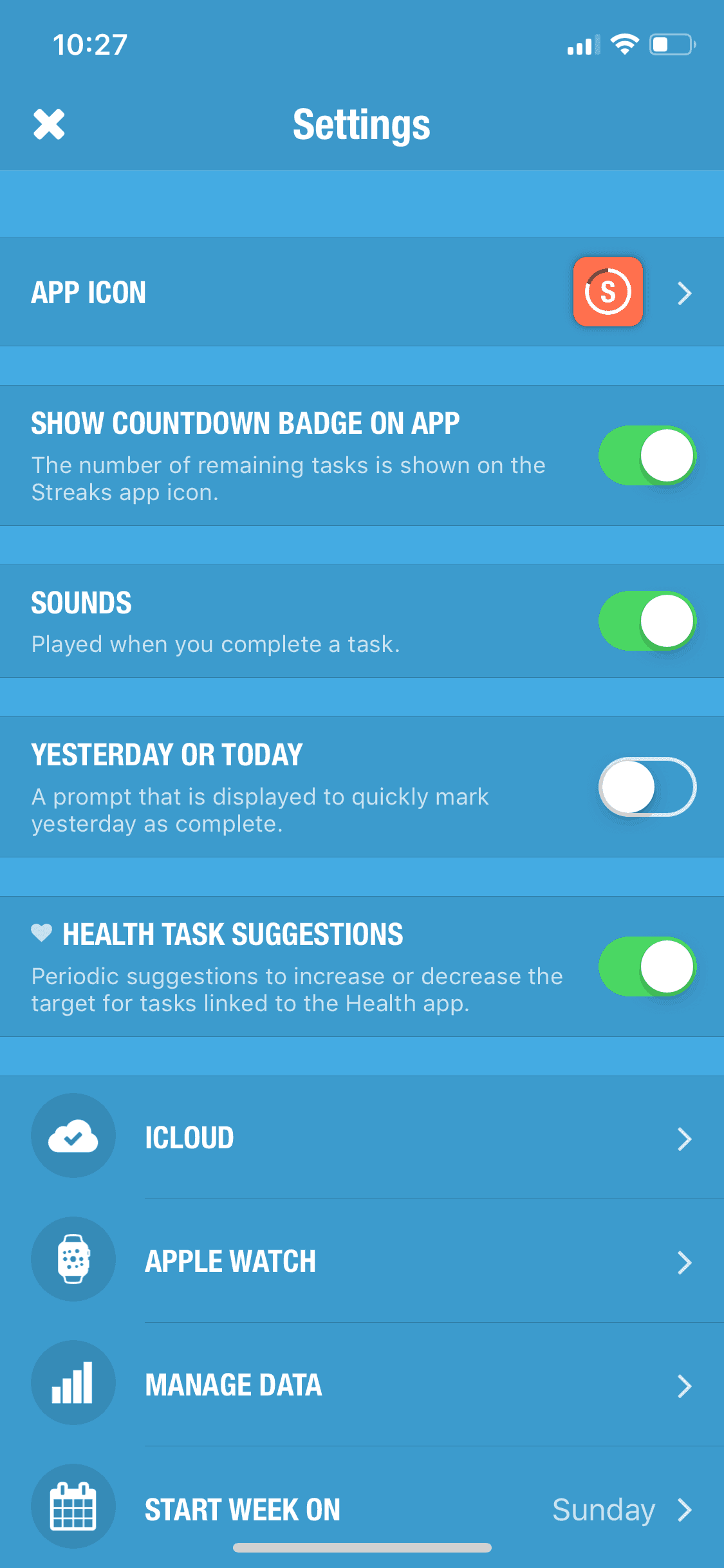The height and width of the screenshot is (1568, 724).
Task: Toggle Health Task Suggestions switch off
Action: pyautogui.click(x=646, y=966)
